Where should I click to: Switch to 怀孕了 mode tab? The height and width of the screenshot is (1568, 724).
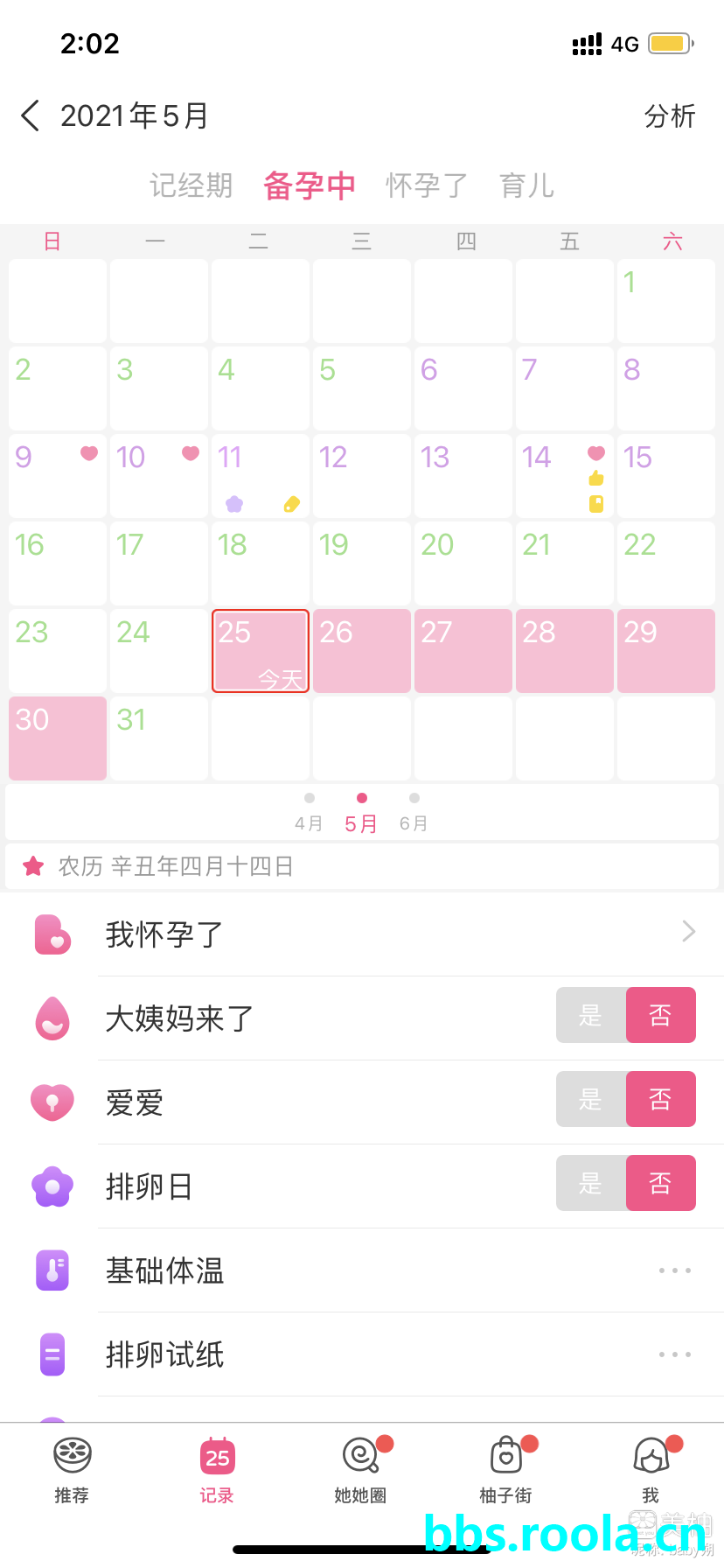pyautogui.click(x=427, y=185)
